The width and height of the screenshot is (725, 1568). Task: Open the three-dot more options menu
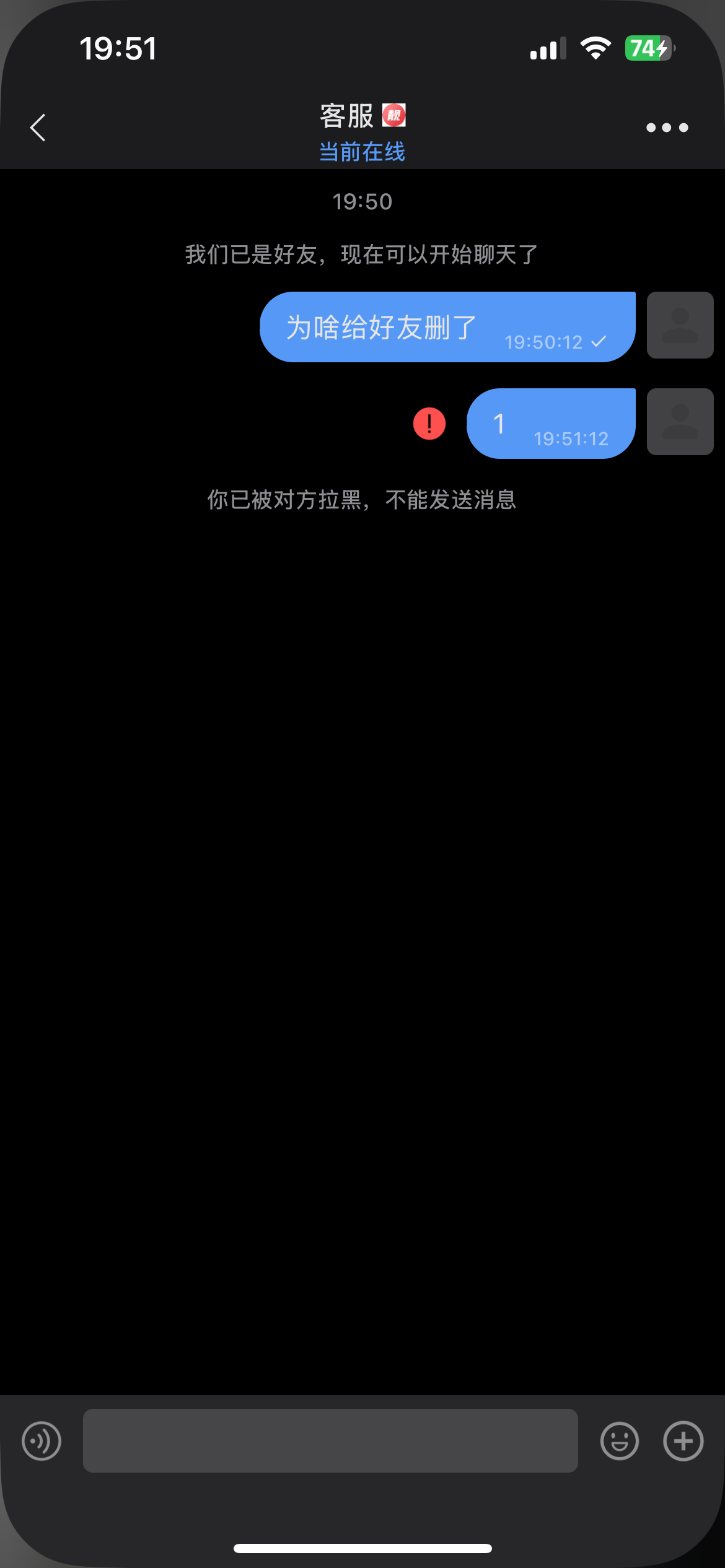click(667, 128)
